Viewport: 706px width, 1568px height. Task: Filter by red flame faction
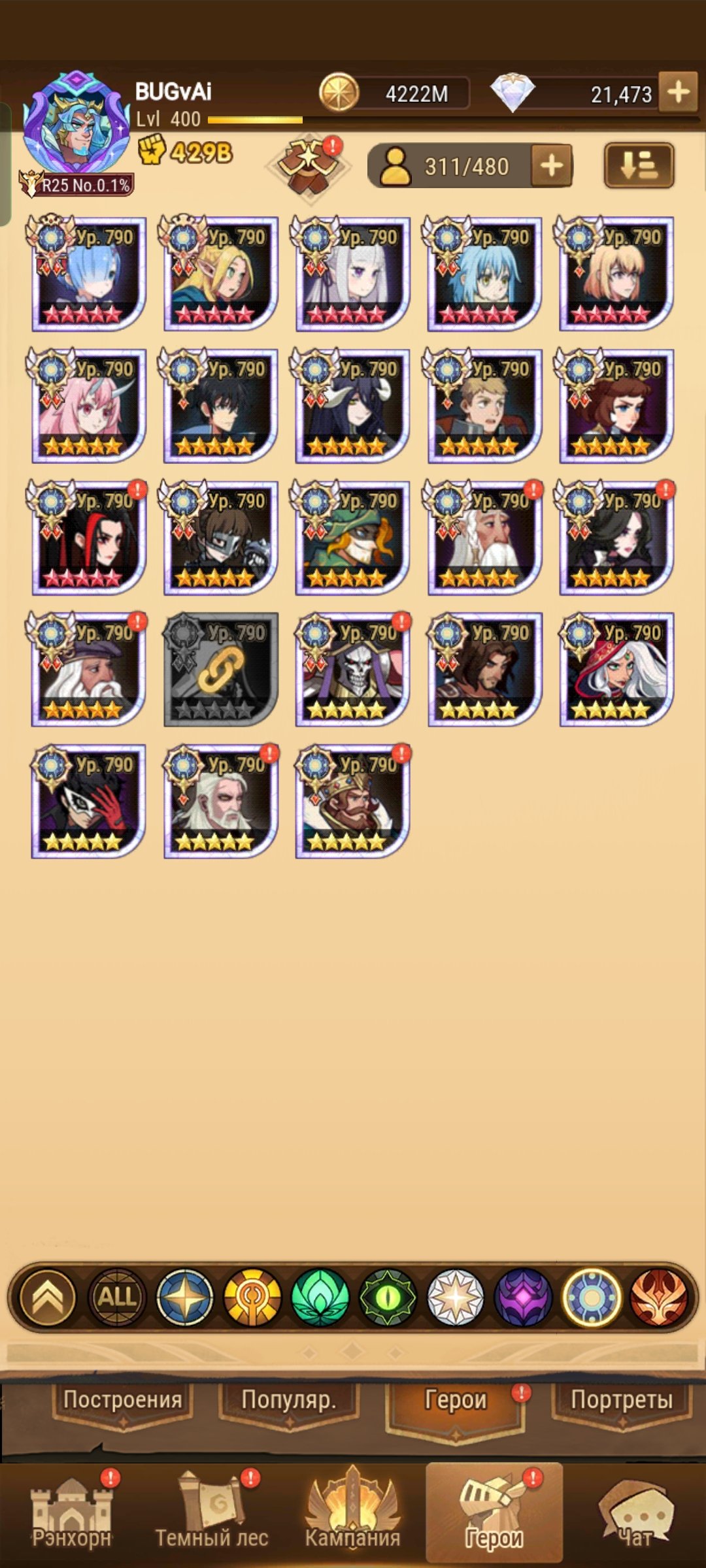[x=659, y=1297]
